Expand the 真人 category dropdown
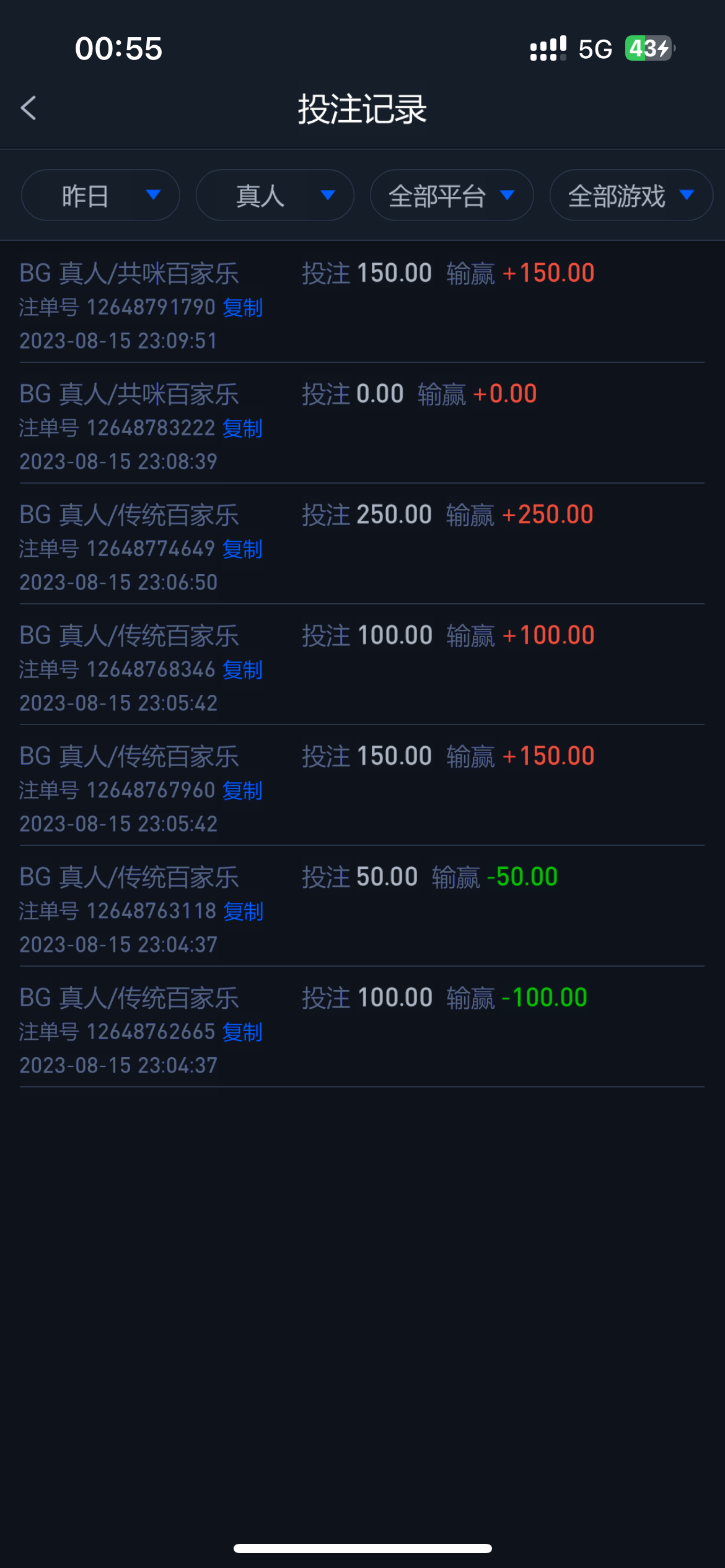 [x=275, y=196]
